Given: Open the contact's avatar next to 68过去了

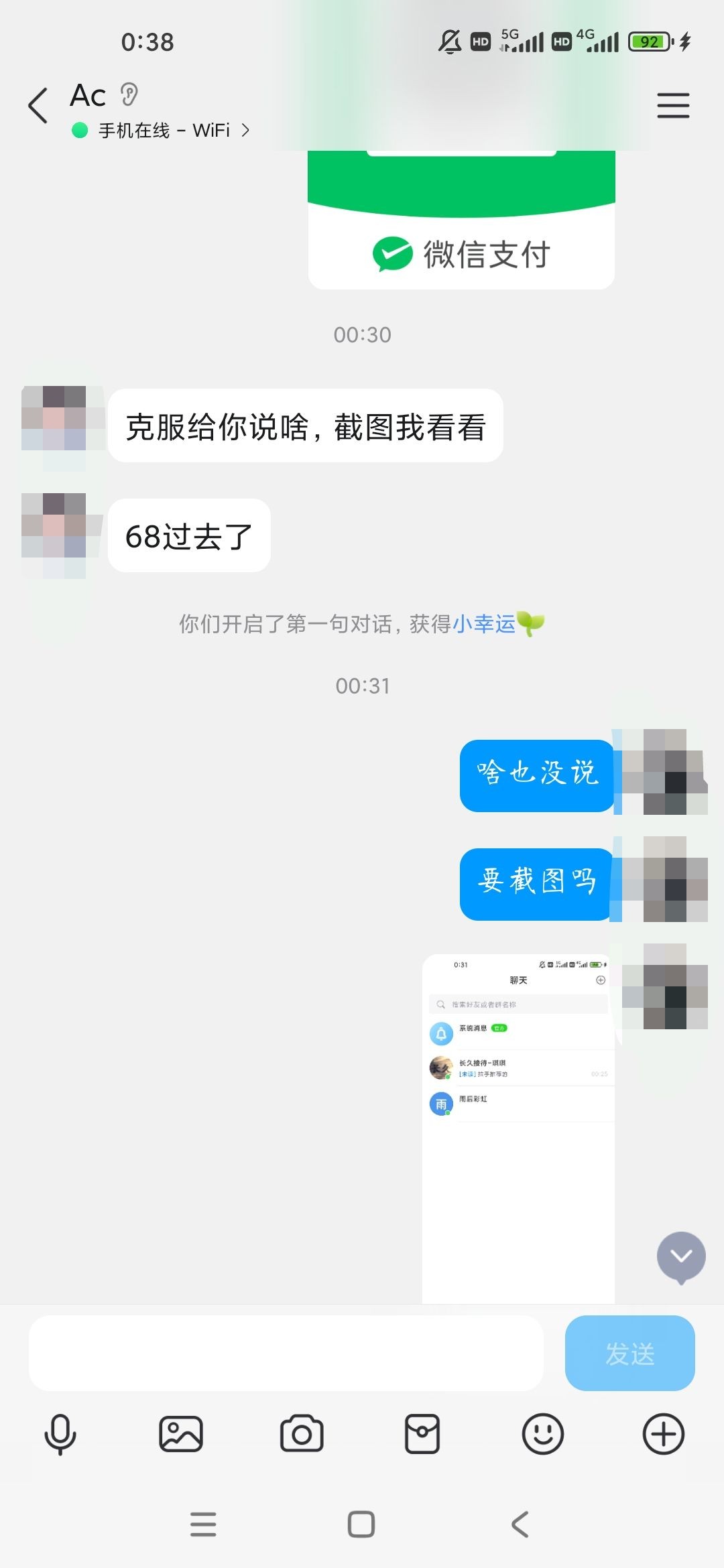Looking at the screenshot, I should tap(54, 535).
